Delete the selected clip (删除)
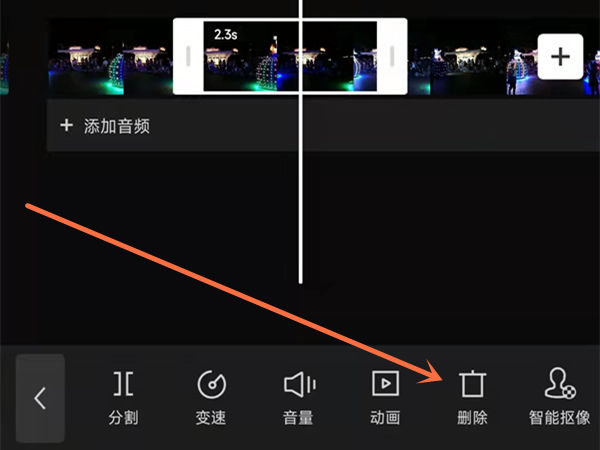This screenshot has height=450, width=600. (472, 397)
